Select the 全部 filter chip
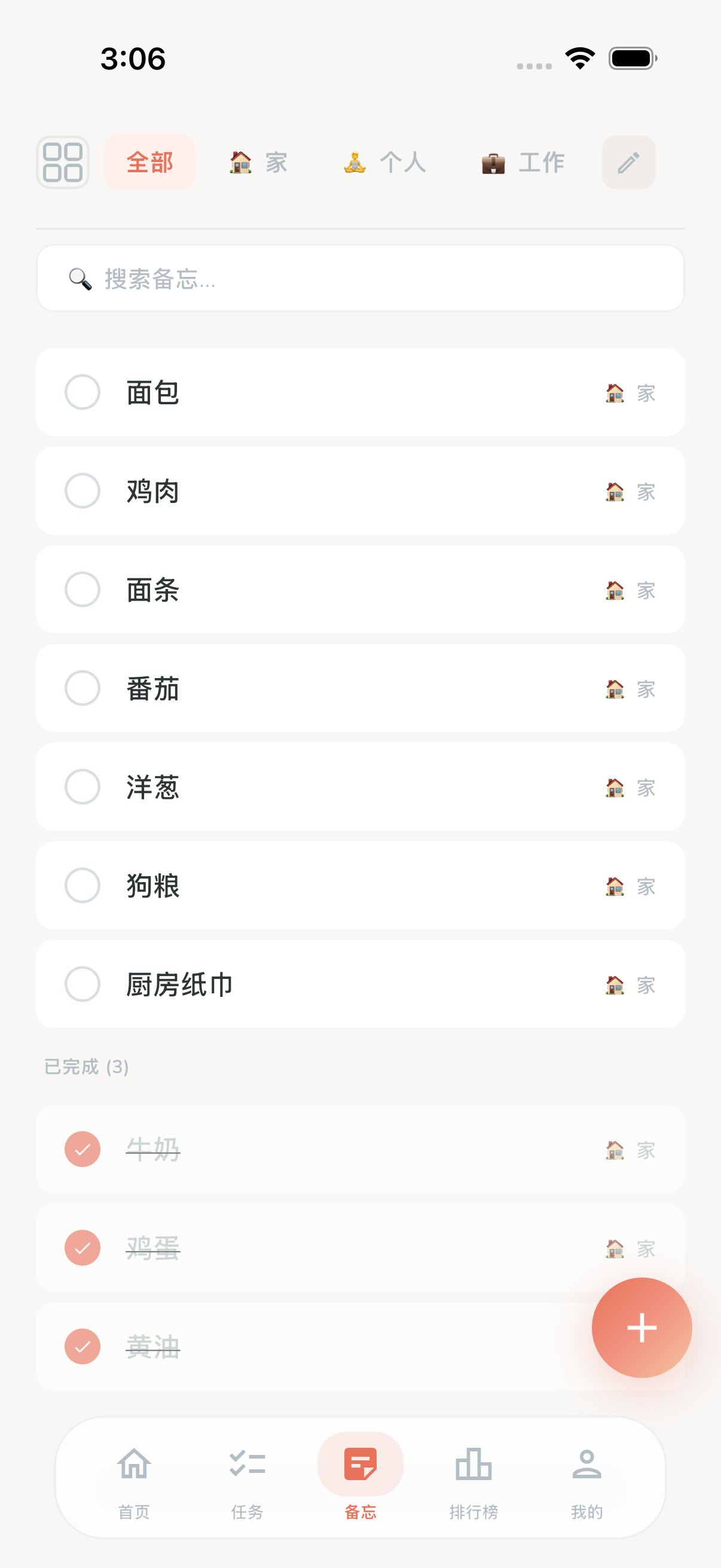721x1568 pixels. pyautogui.click(x=149, y=163)
